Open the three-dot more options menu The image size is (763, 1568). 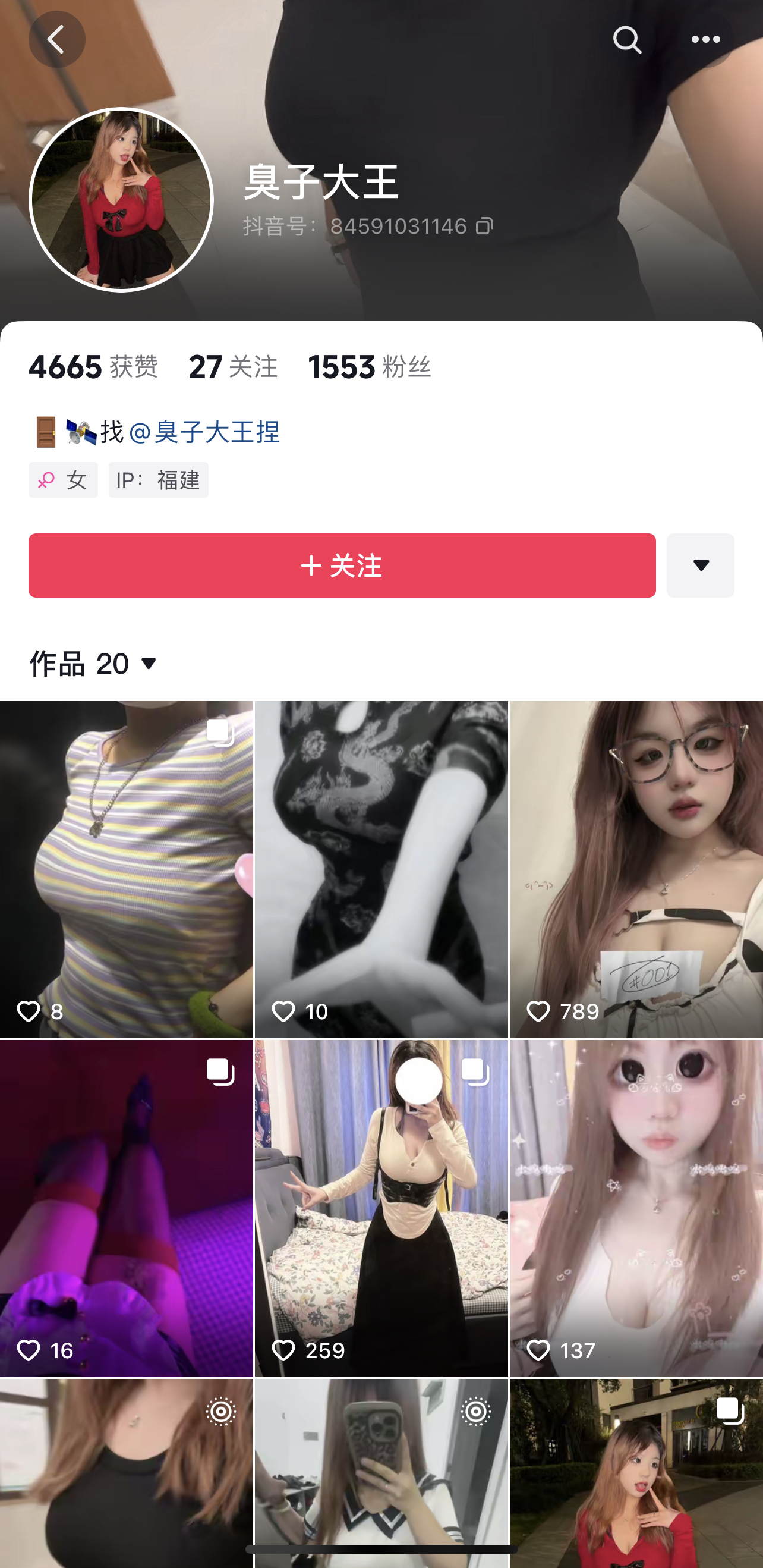705,40
